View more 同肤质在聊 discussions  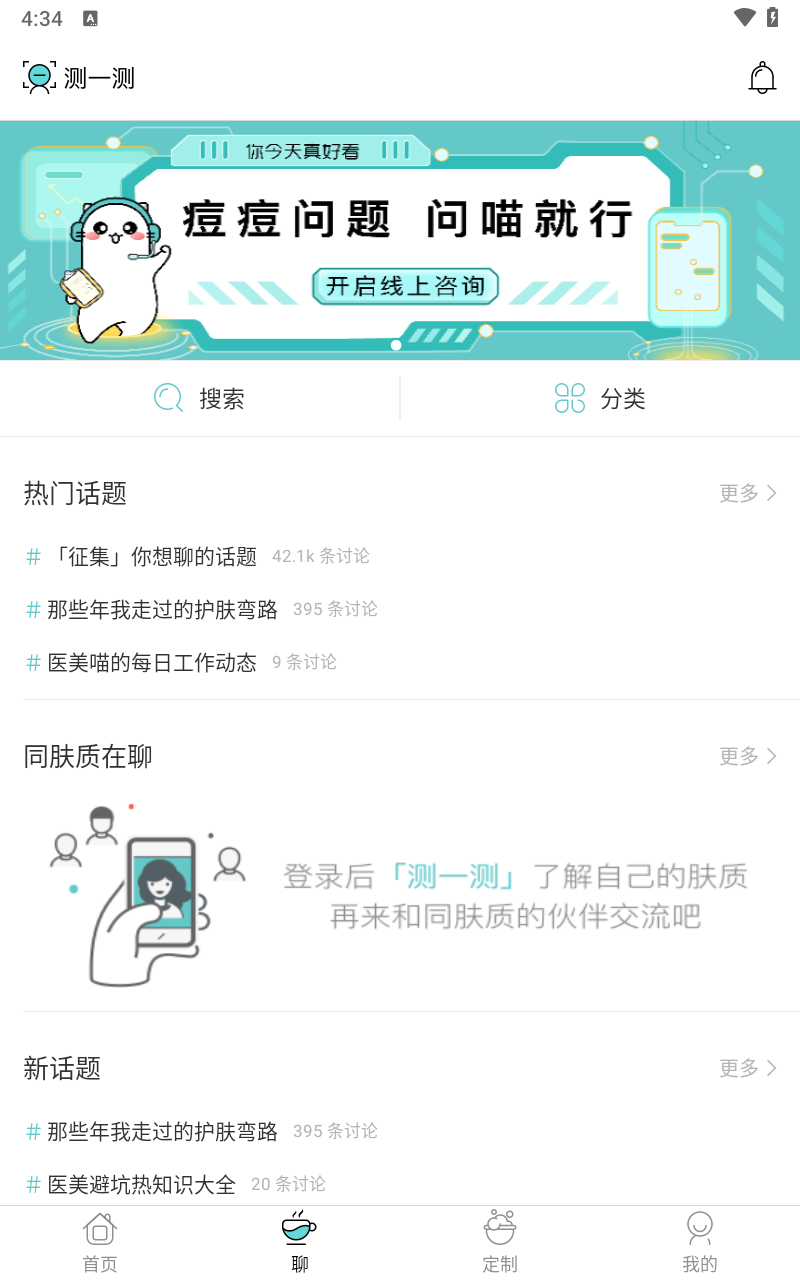pyautogui.click(x=747, y=757)
